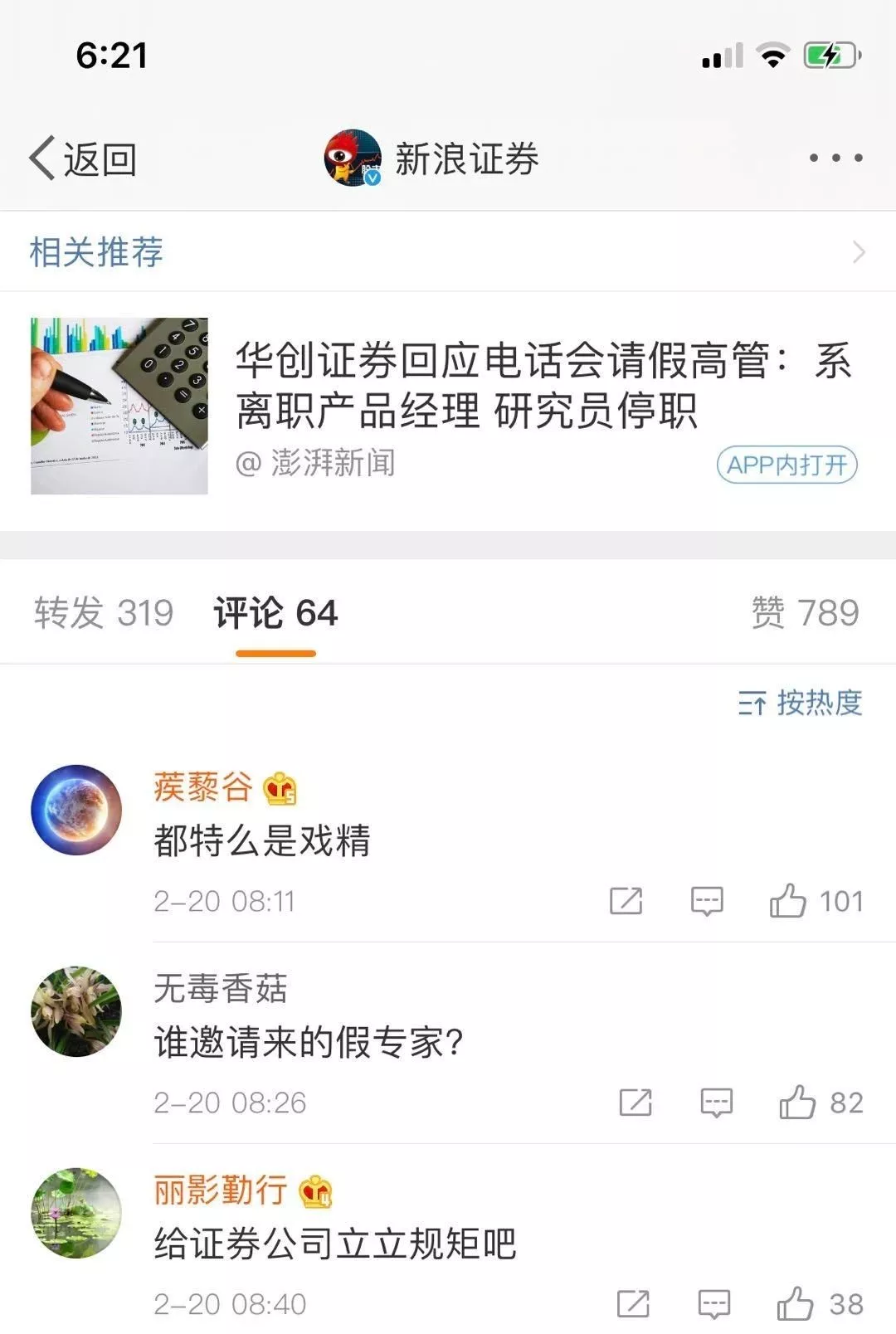The width and height of the screenshot is (896, 1334).
Task: Reply to 蒺藜谷's comment
Action: tap(707, 901)
